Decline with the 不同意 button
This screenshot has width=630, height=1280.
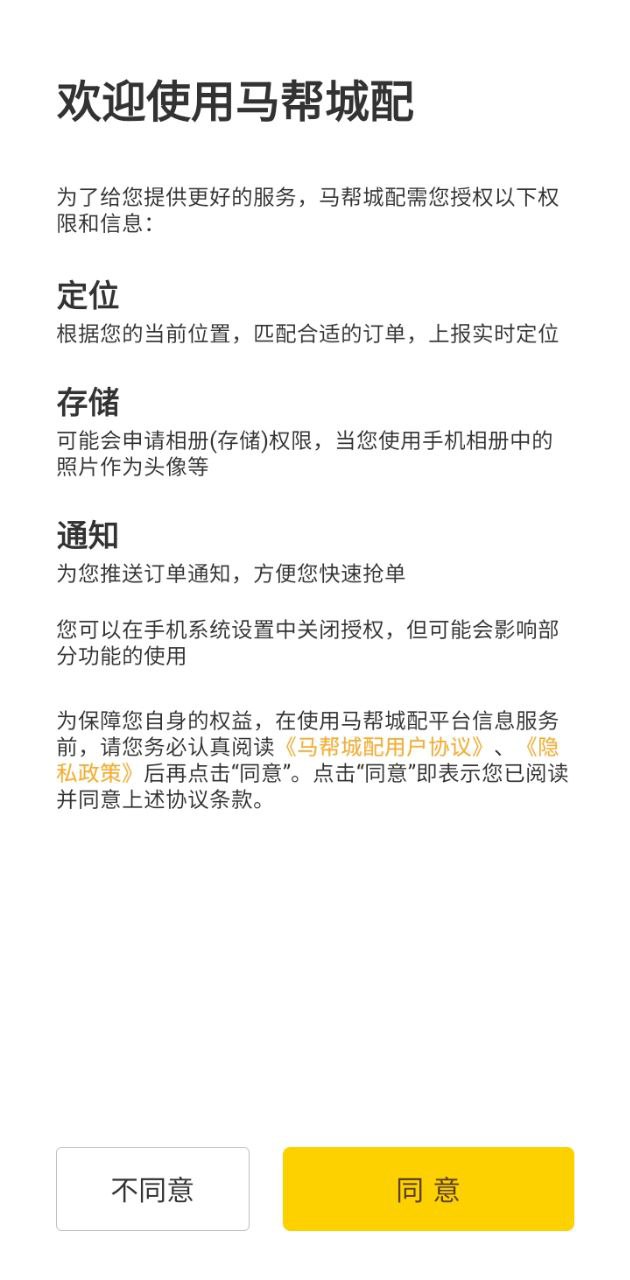[x=153, y=1189]
